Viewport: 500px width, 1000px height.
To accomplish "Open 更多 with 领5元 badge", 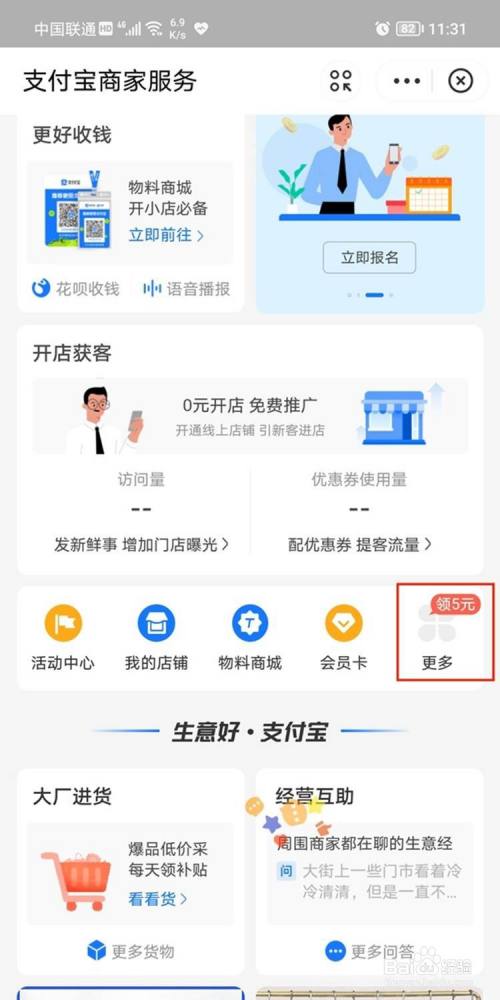I will pyautogui.click(x=446, y=632).
